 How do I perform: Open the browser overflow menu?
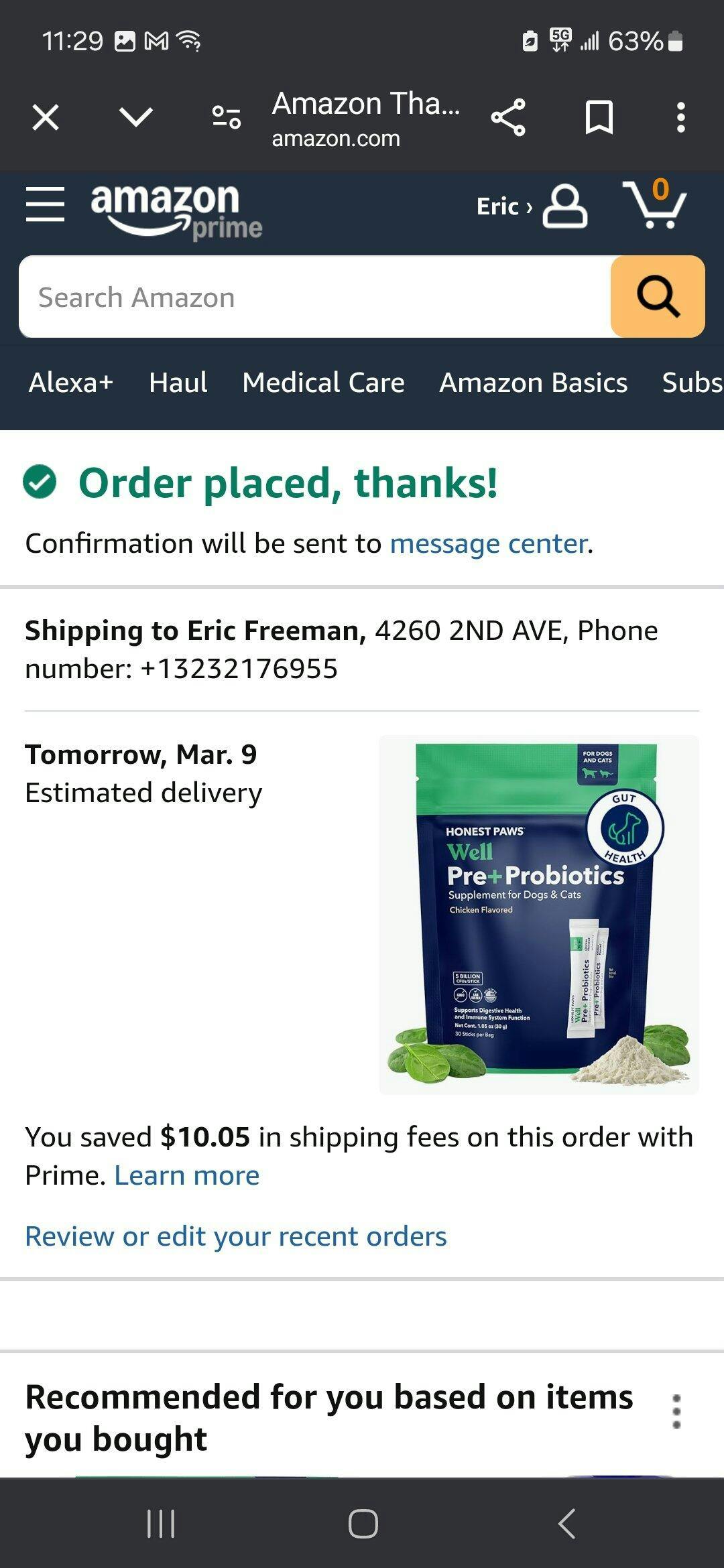coord(680,118)
